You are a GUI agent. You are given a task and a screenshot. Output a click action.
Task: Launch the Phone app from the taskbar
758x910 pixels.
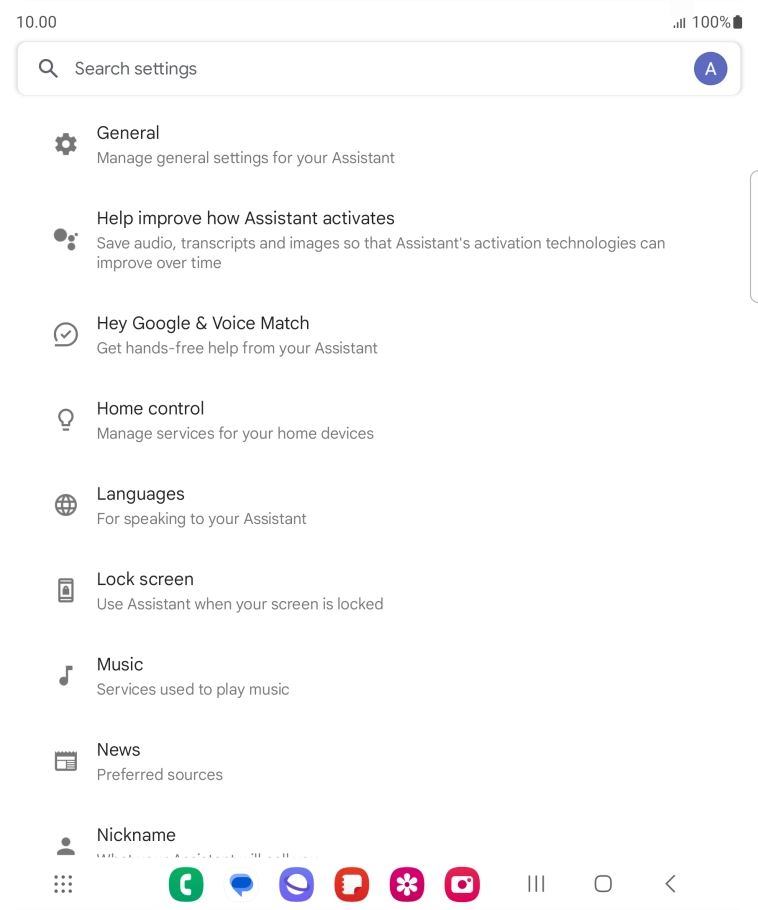(186, 884)
